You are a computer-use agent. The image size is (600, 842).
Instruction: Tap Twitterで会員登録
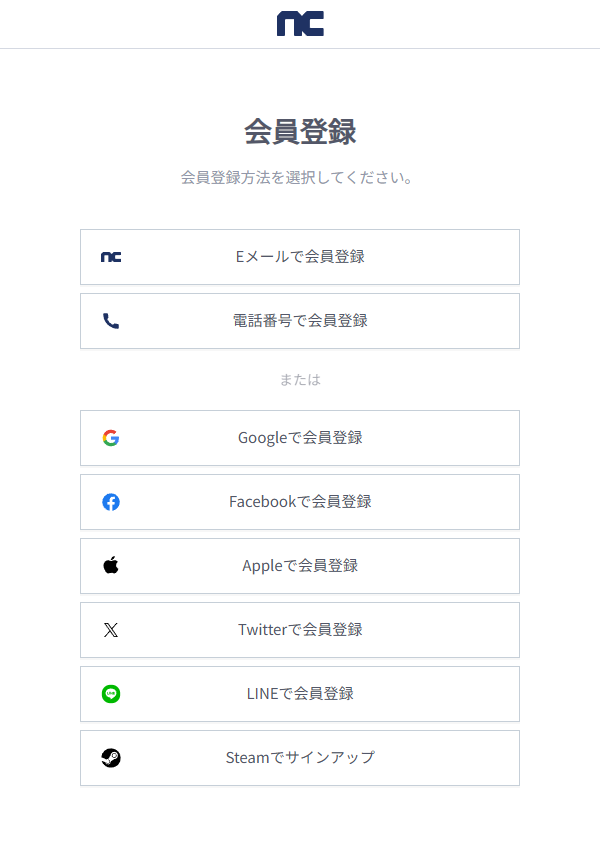point(300,630)
